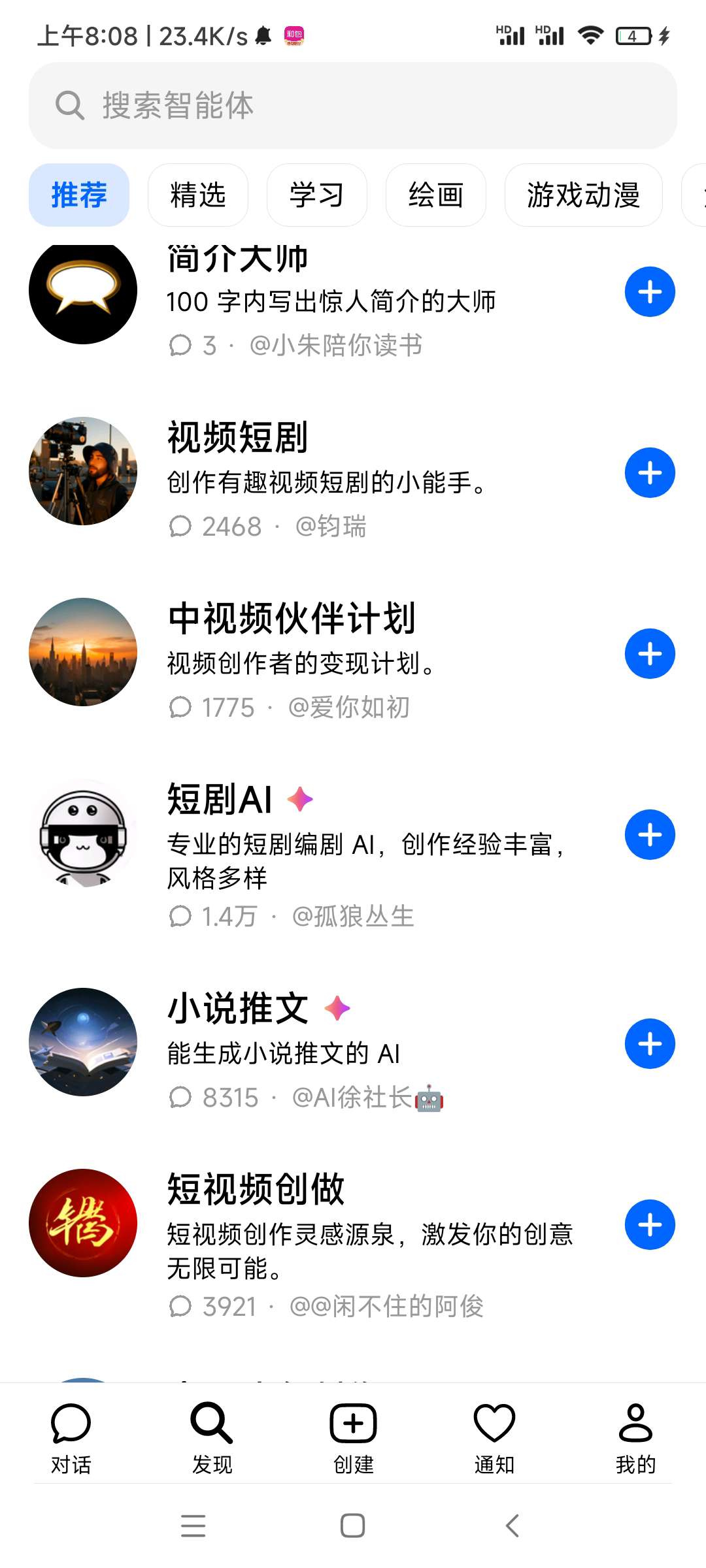706x1568 pixels.
Task: Add 中视频伙伴计划 using its plus button
Action: point(650,654)
